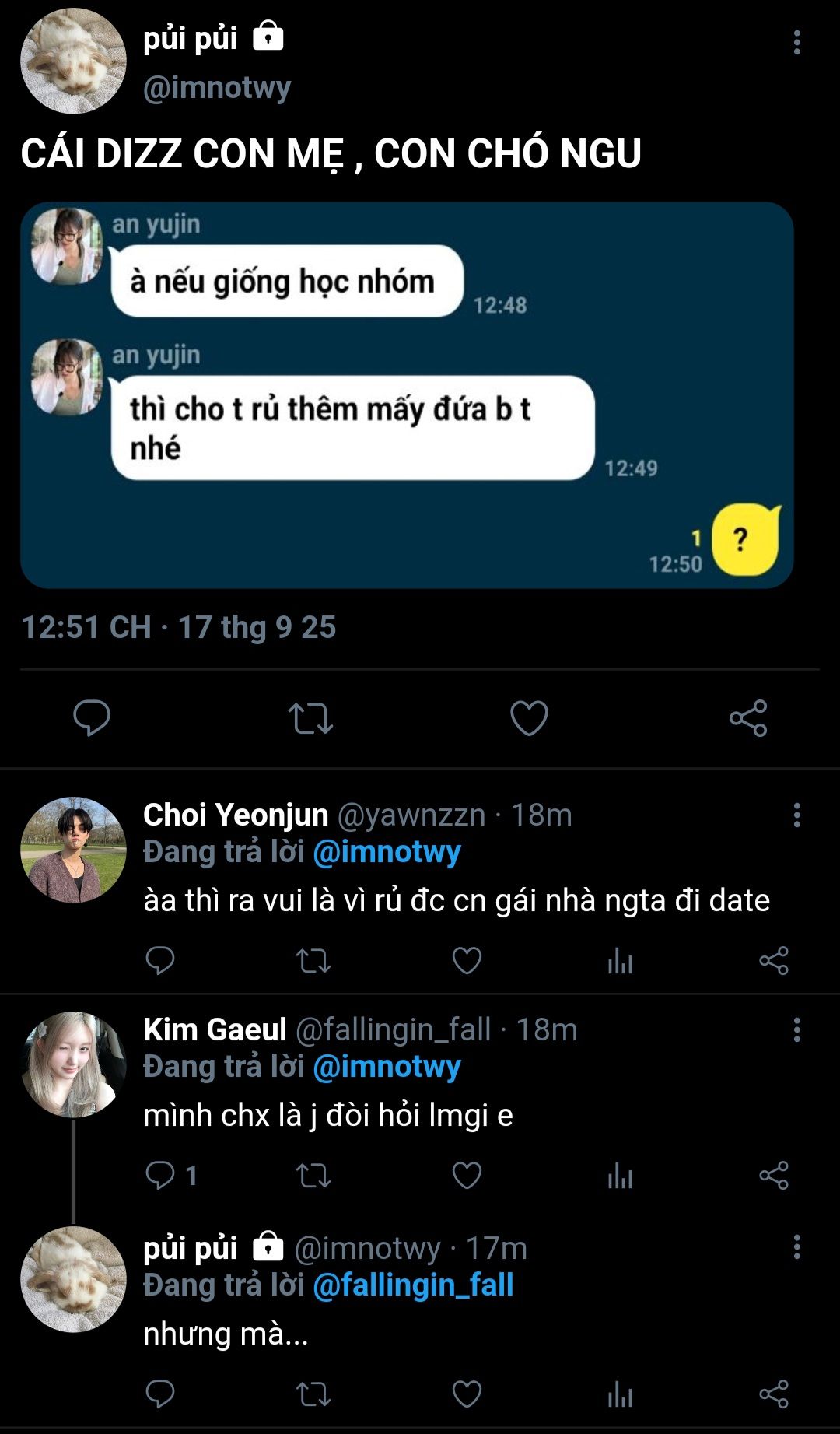View analytics for Kim Gaeul's reply

pyautogui.click(x=620, y=1175)
